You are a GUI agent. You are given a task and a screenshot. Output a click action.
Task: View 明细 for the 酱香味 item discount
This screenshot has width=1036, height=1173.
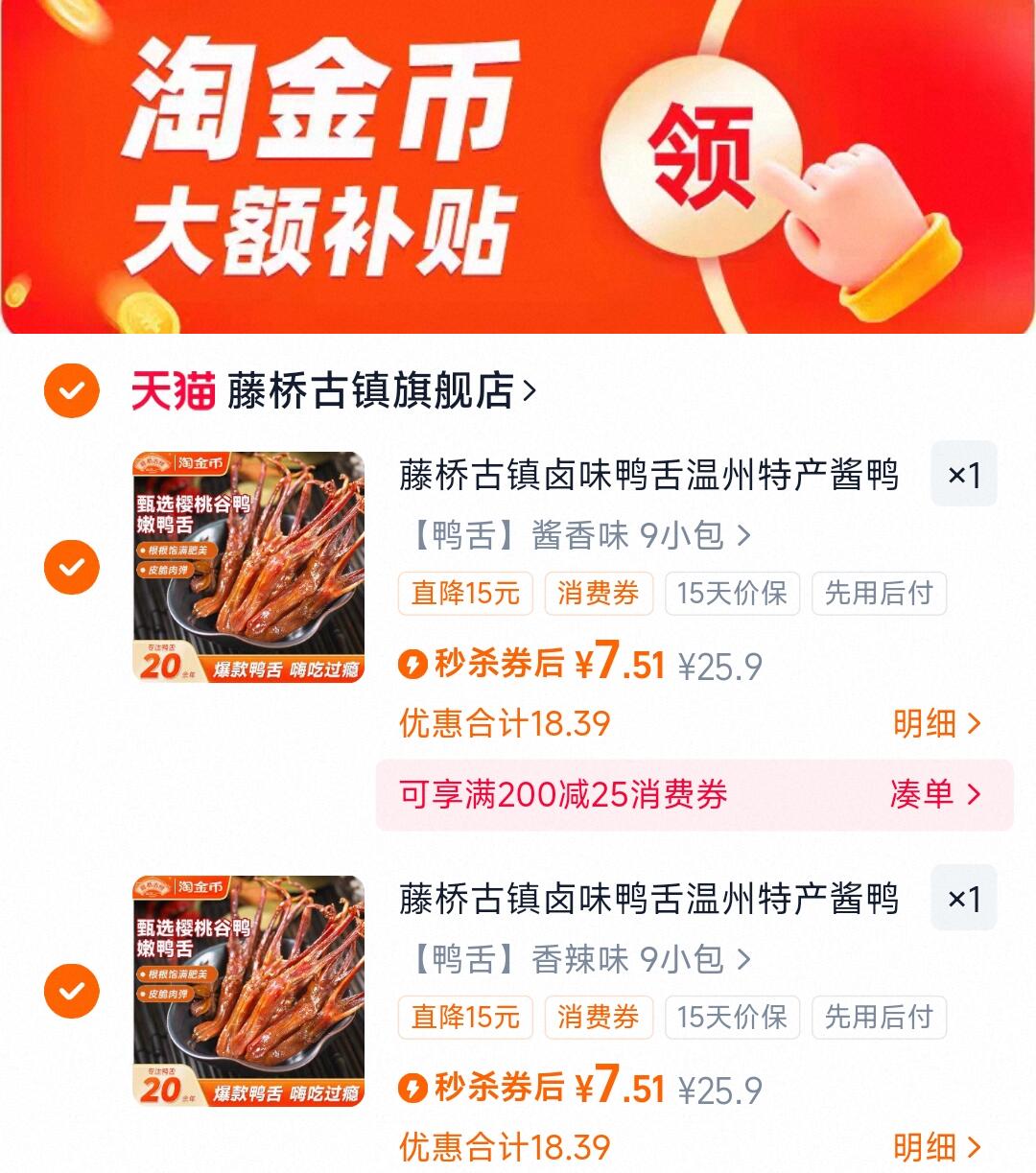pos(936,723)
